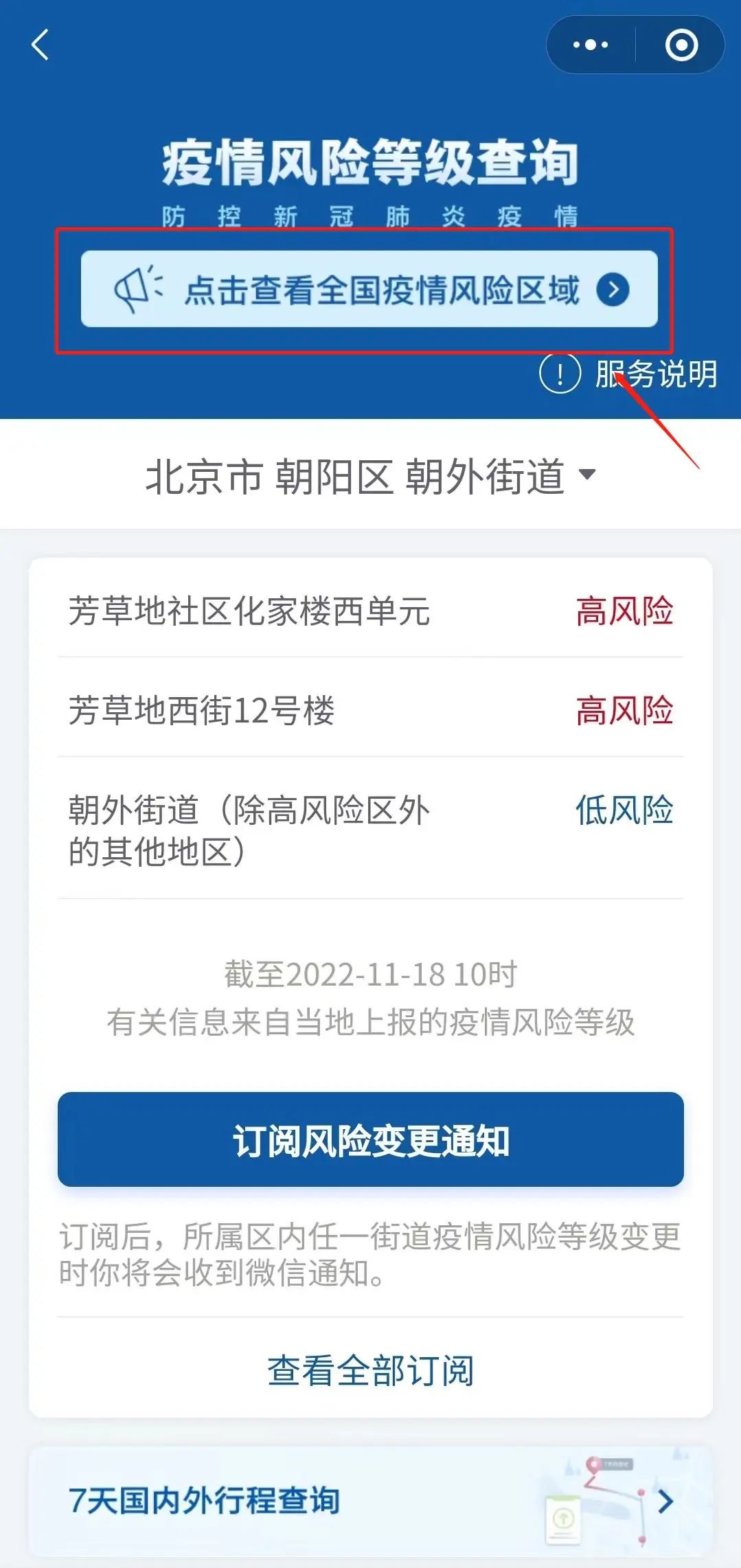Image resolution: width=741 pixels, height=1568 pixels.
Task: View the 服务说明 info
Action: click(x=628, y=374)
